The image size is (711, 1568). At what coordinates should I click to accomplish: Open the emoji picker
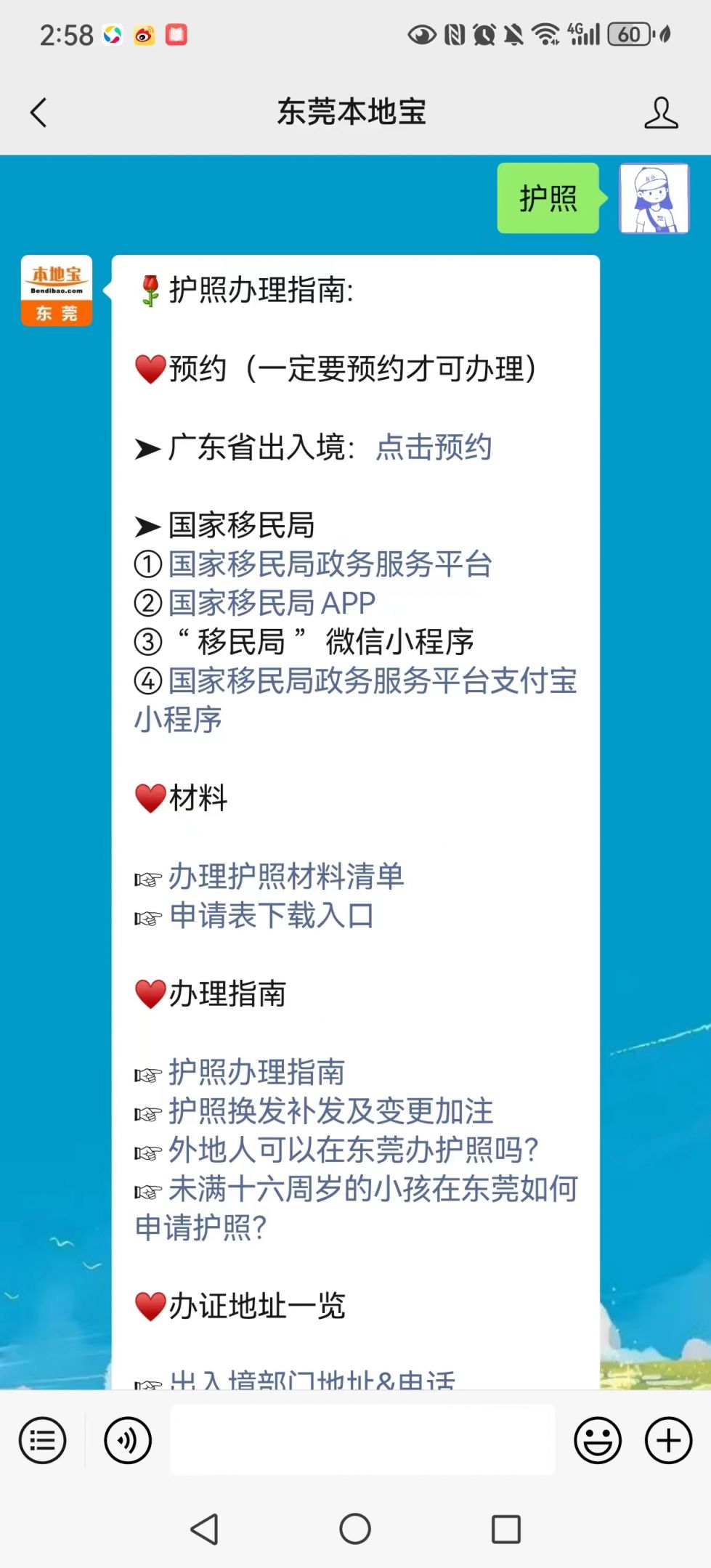pos(598,1440)
